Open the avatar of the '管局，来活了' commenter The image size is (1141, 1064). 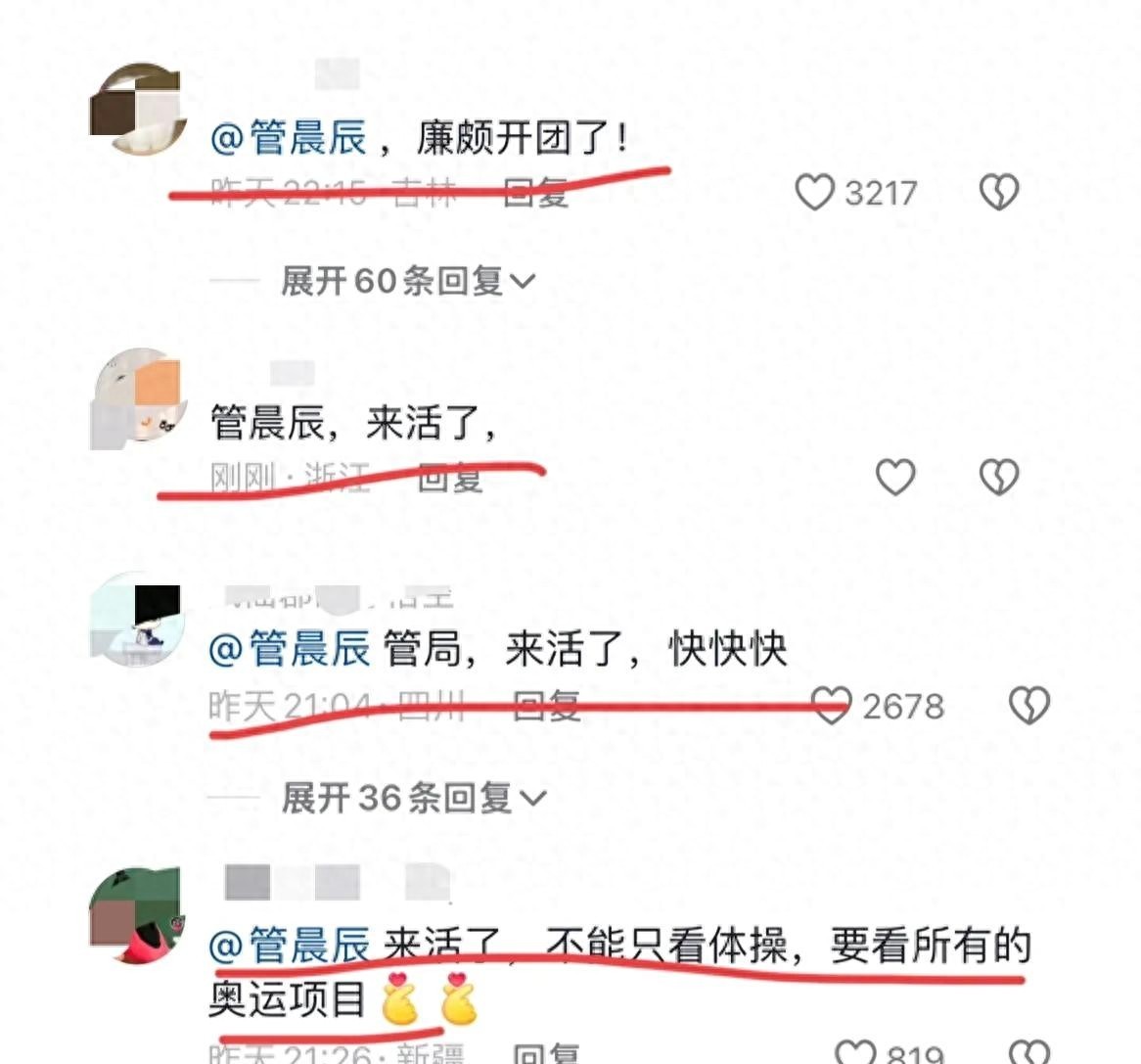pos(138,621)
